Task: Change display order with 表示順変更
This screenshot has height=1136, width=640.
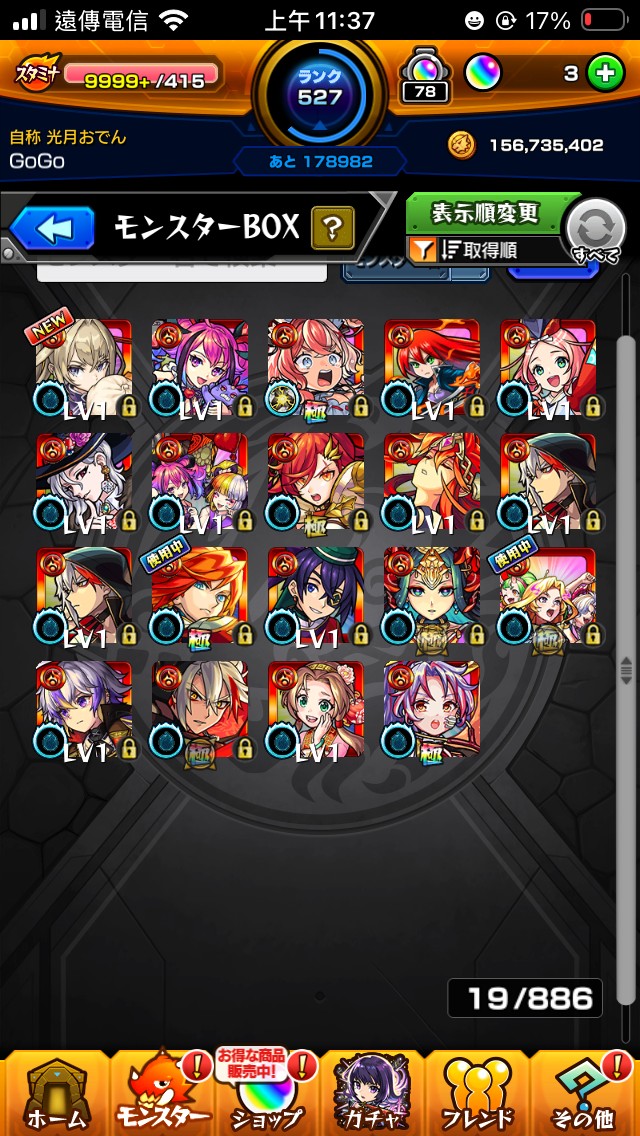Action: (487, 213)
